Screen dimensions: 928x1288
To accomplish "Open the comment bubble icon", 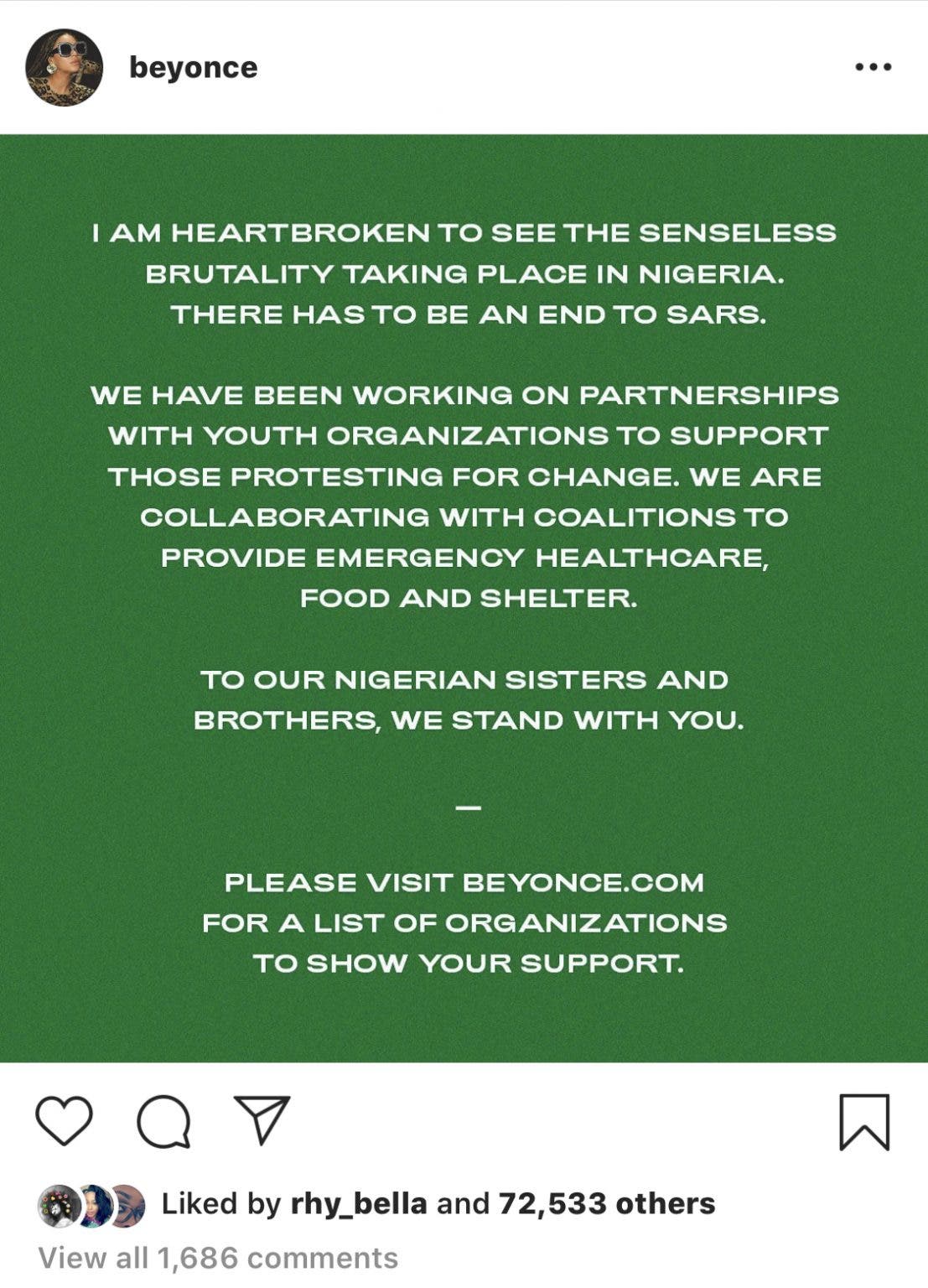I will coord(163,1121).
